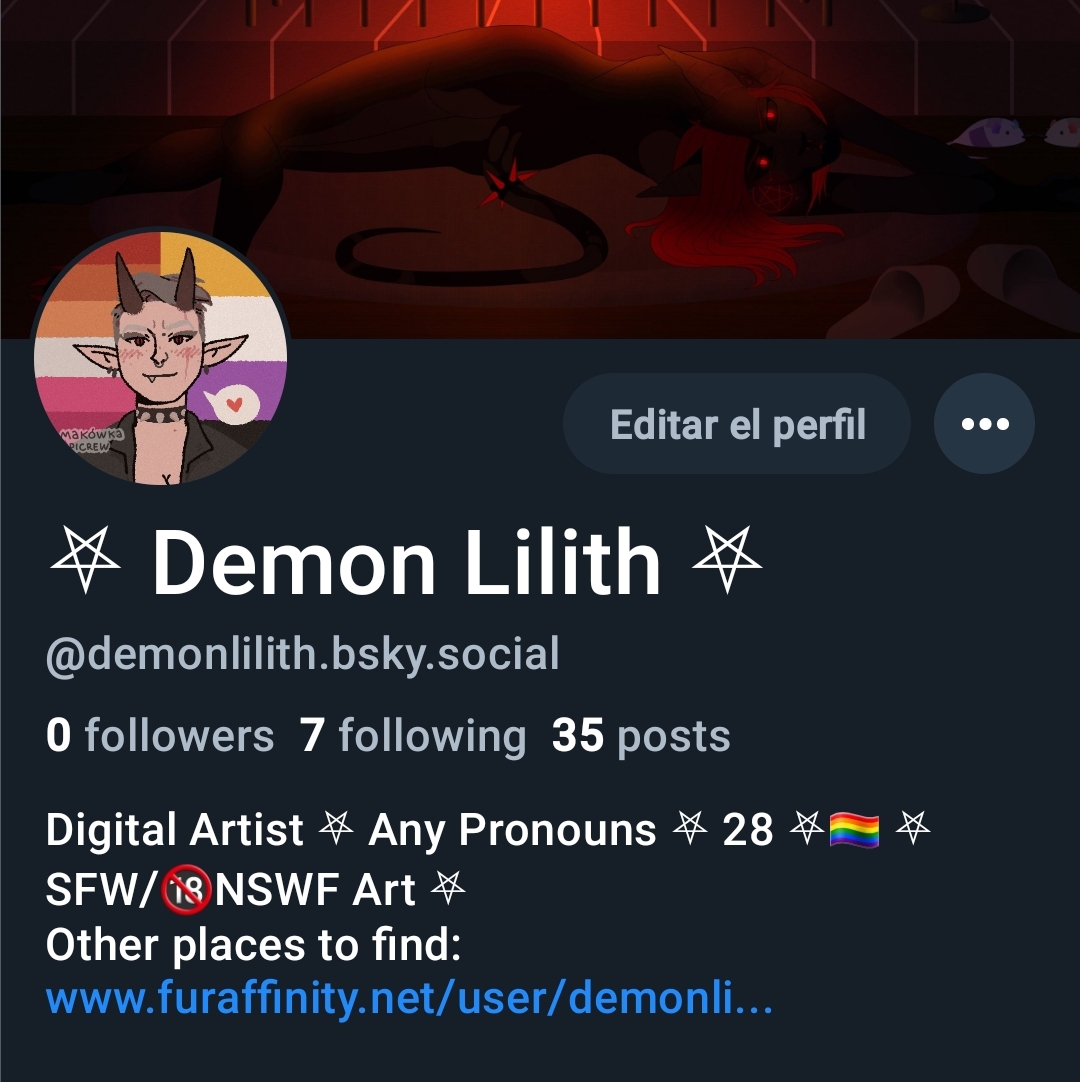The height and width of the screenshot is (1082, 1080).
Task: View the 0 followers list
Action: 160,736
